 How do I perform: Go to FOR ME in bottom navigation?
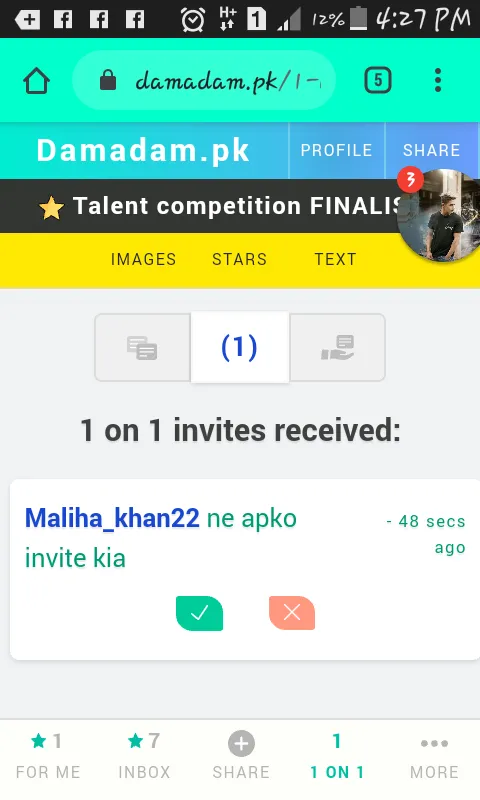click(48, 758)
